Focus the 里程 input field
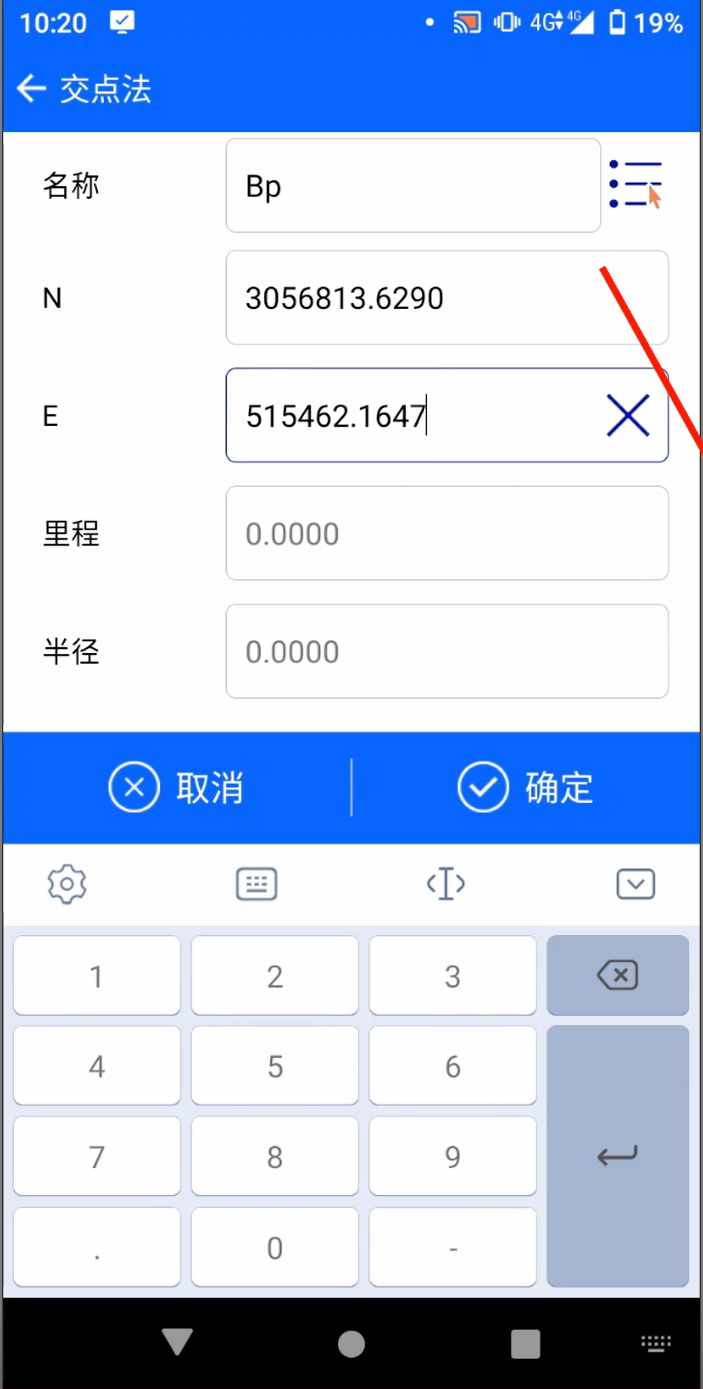The height and width of the screenshot is (1389, 703). coord(447,533)
